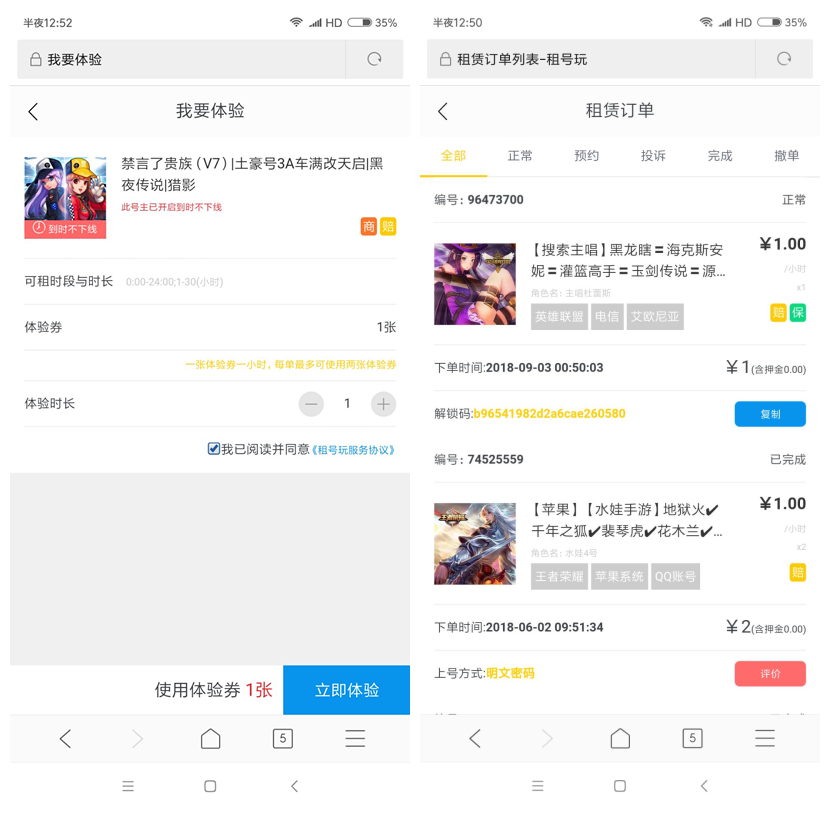
Task: Open the 租号玩服务协议 link
Action: (353, 450)
